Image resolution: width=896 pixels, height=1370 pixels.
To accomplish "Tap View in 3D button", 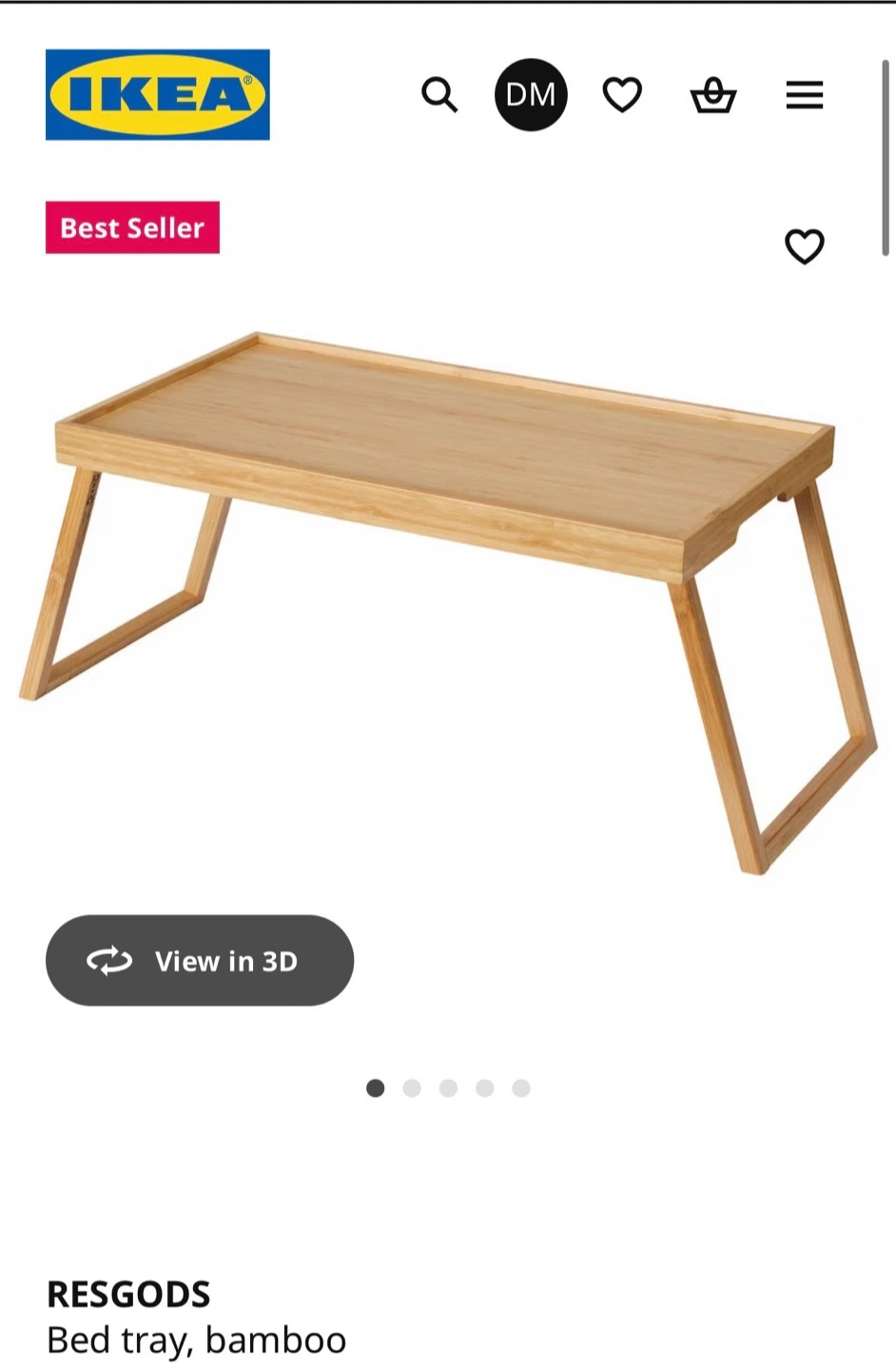I will [x=200, y=960].
